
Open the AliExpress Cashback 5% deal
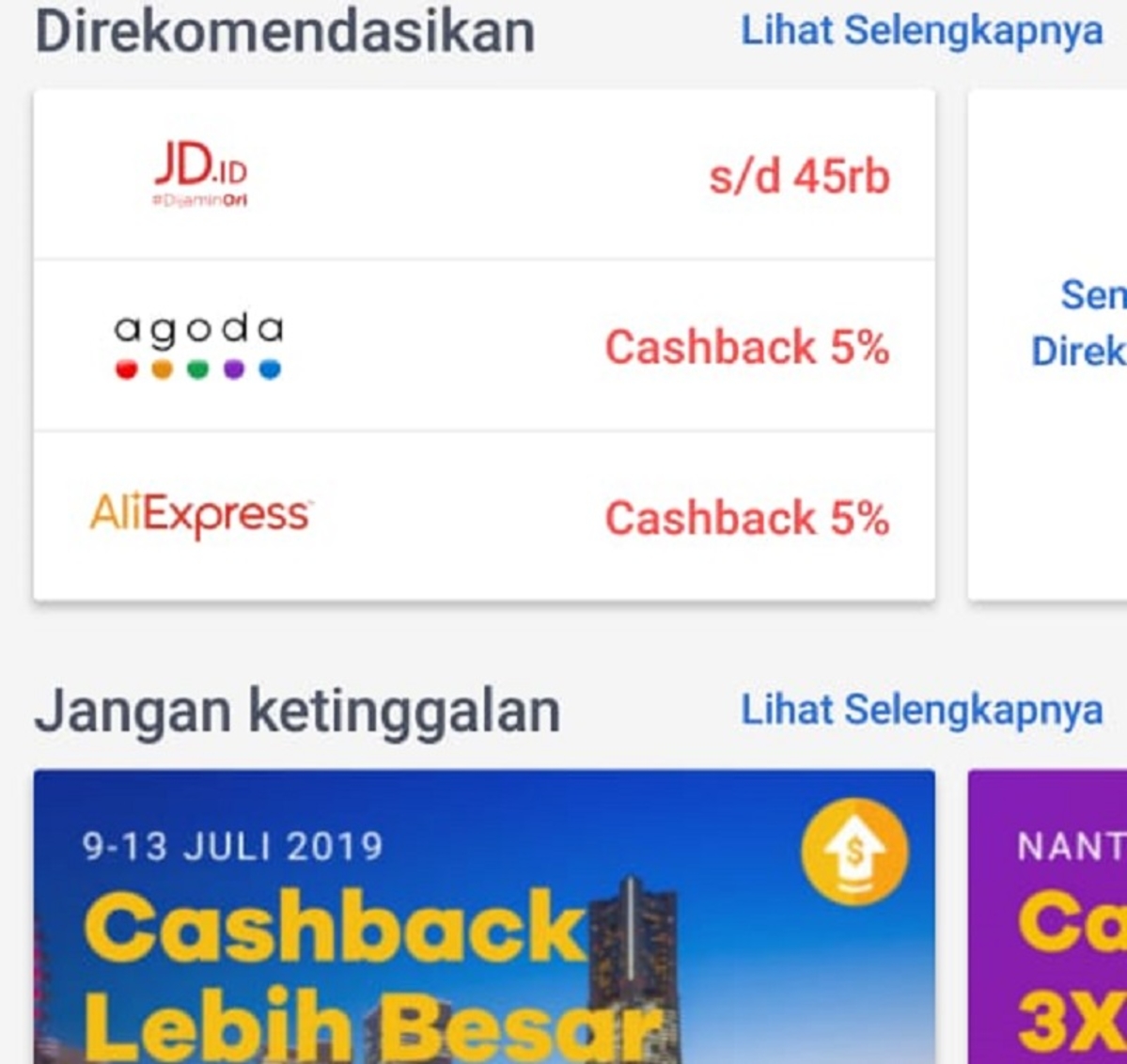(x=484, y=516)
